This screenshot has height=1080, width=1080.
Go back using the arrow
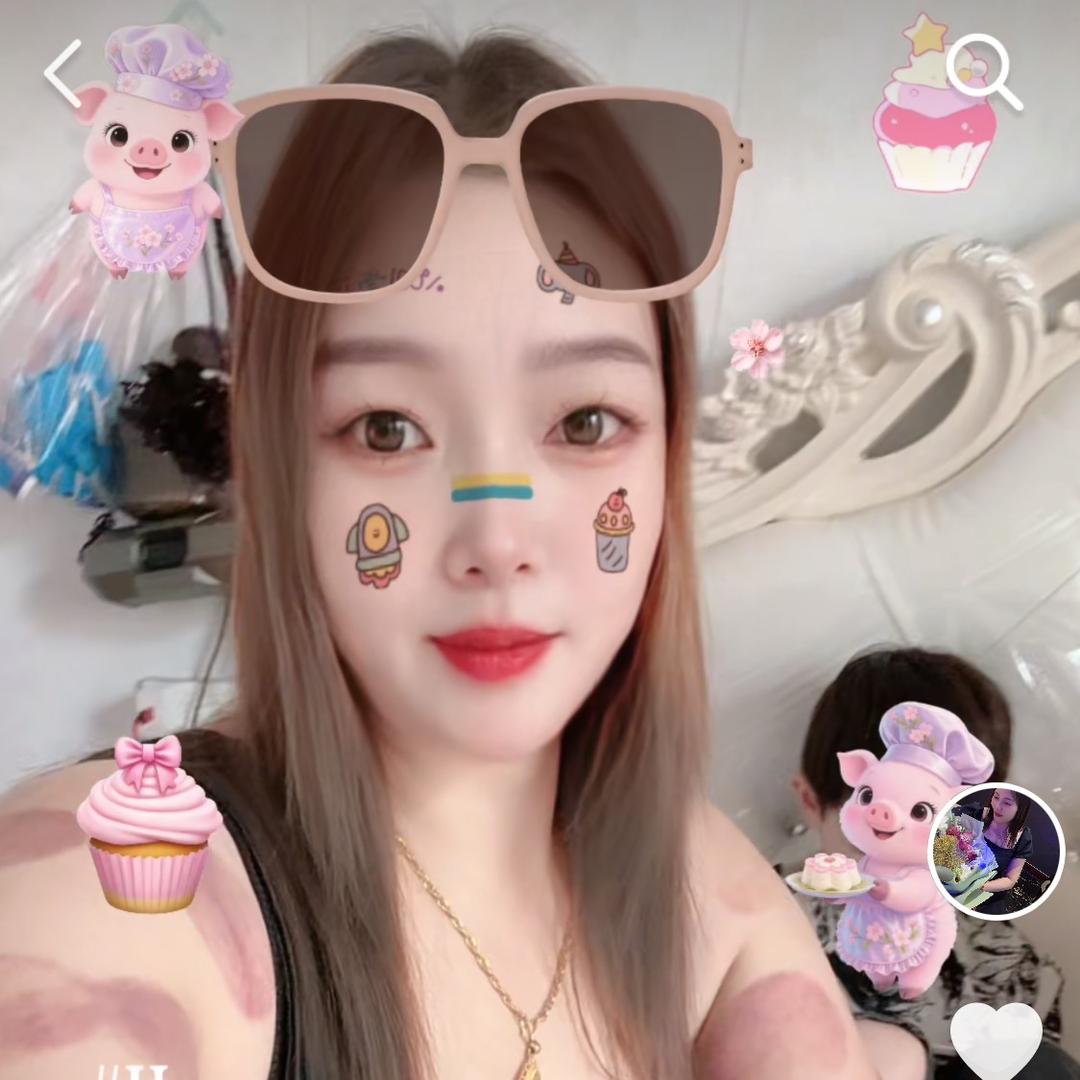pyautogui.click(x=62, y=73)
